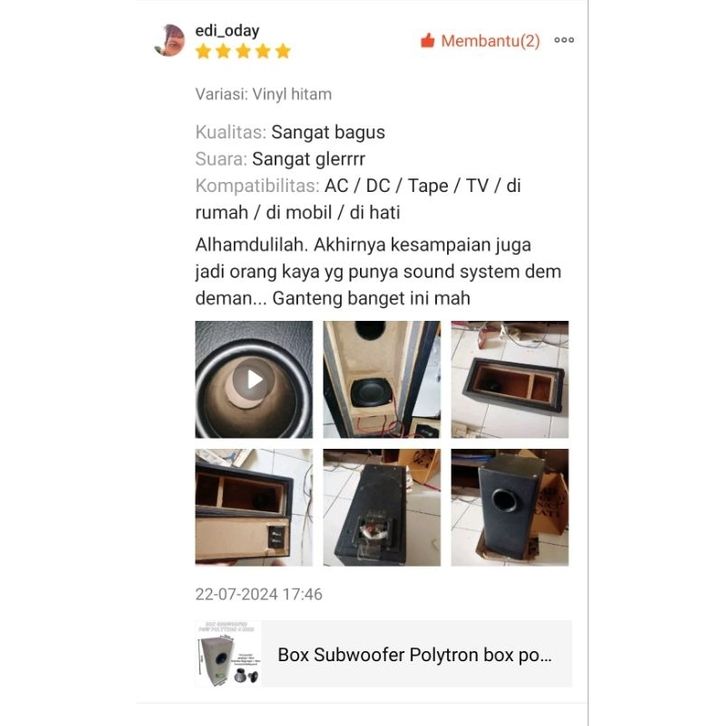This screenshot has width=726, height=726.
Task: Open the three-dot menu on the review
Action: [564, 41]
